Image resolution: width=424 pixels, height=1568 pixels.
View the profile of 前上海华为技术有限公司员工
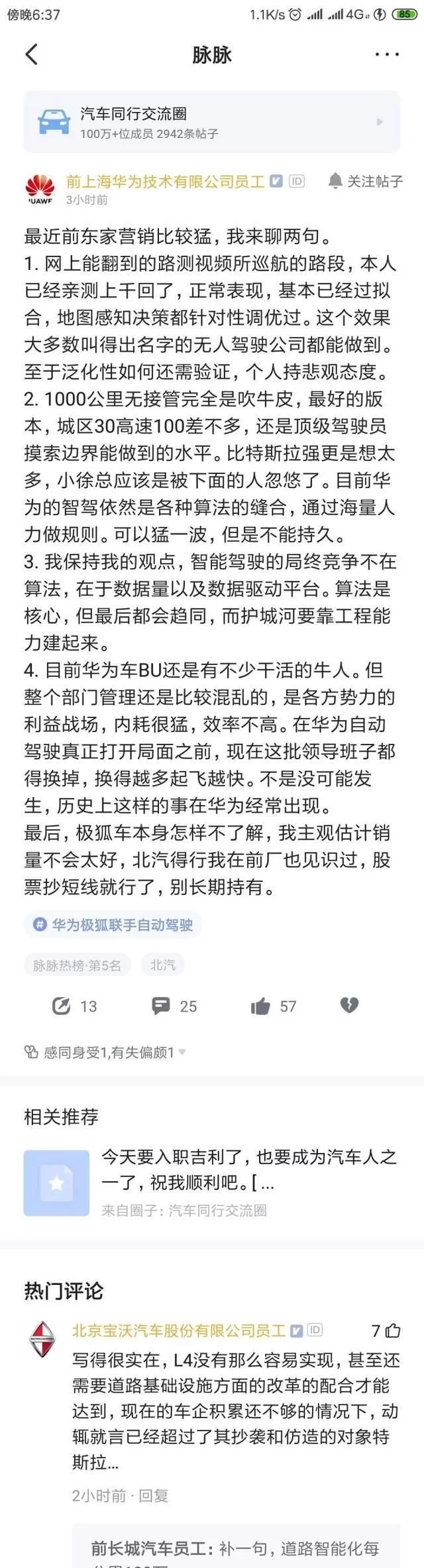click(165, 181)
